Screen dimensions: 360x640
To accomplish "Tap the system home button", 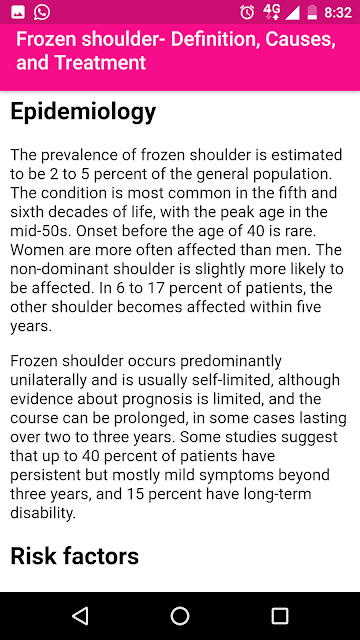I will coord(180,616).
